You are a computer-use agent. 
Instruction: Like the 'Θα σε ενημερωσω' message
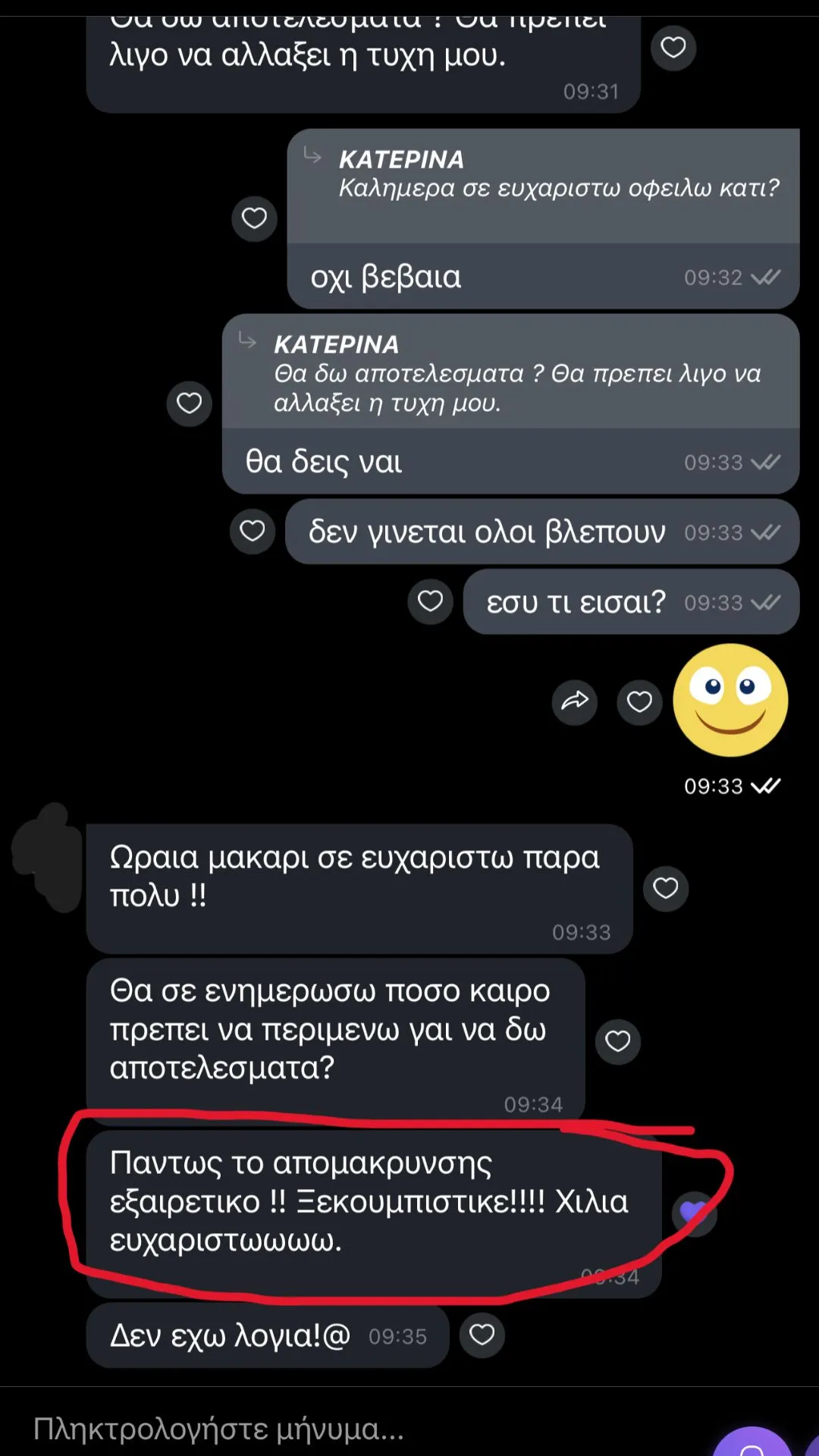tap(617, 1041)
